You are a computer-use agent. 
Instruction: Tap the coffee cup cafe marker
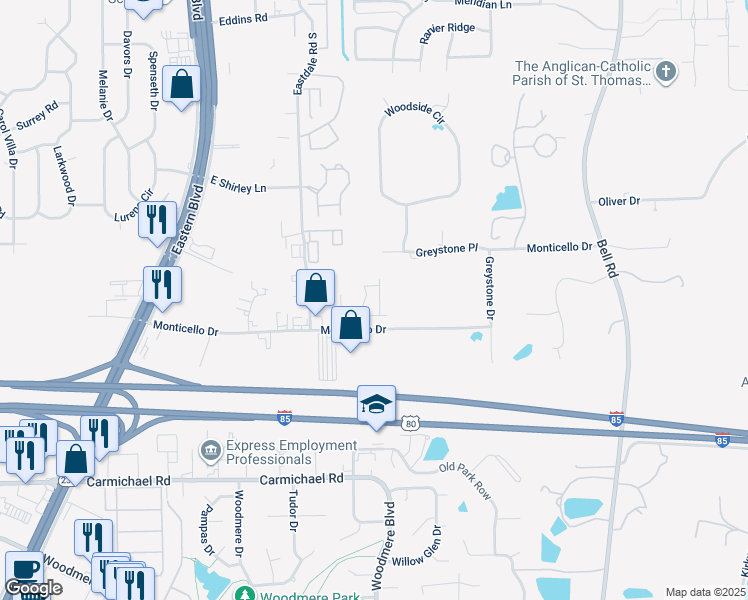24,570
